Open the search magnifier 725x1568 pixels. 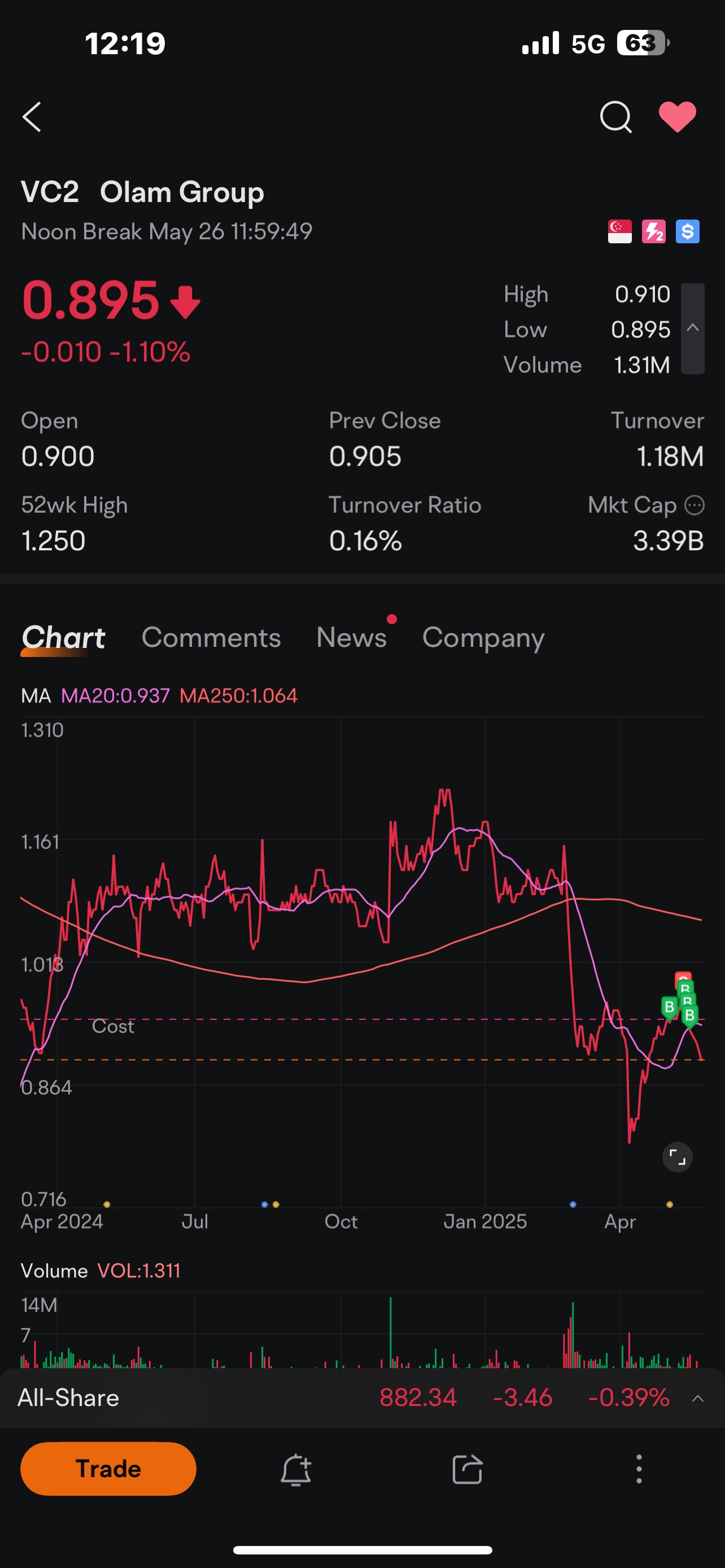click(x=615, y=116)
